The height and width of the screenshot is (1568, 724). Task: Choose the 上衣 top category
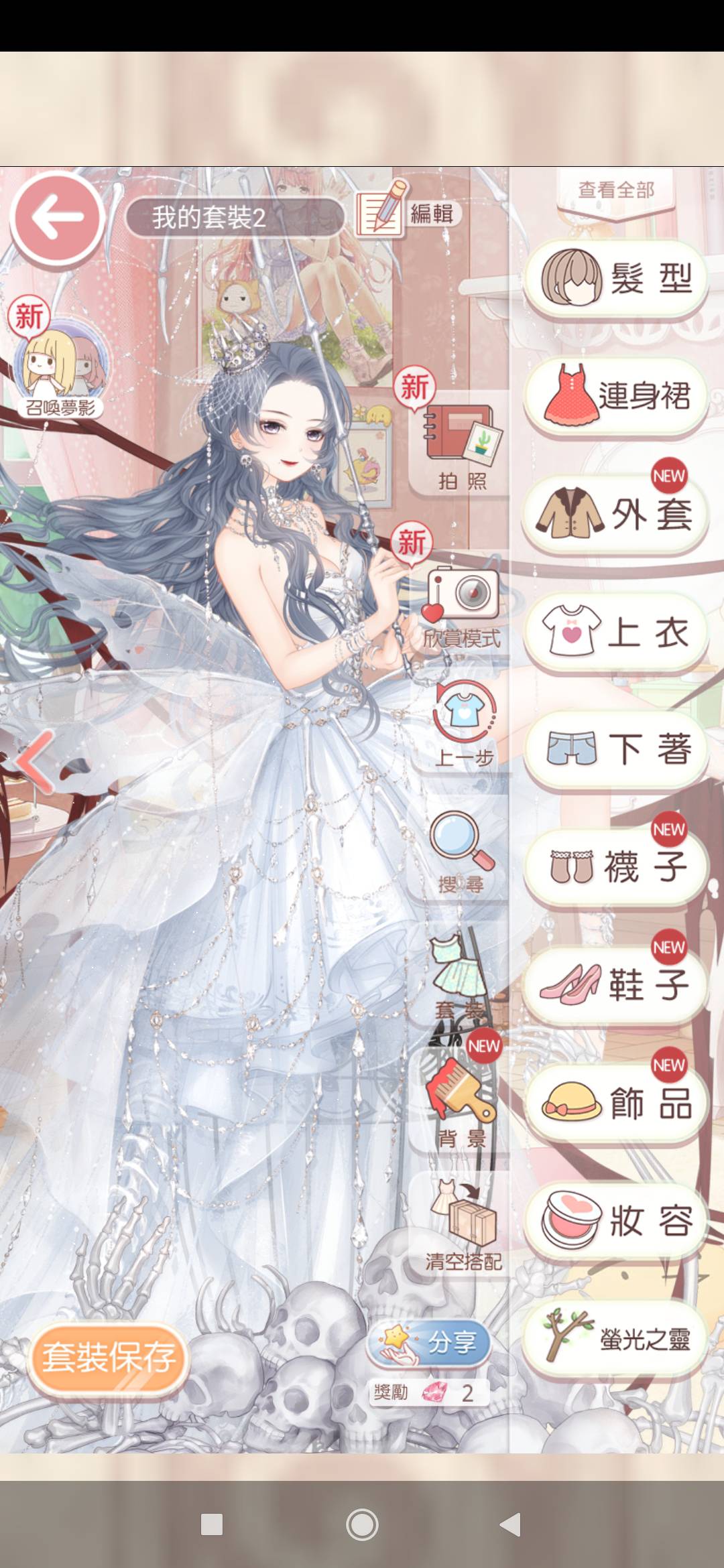click(615, 632)
